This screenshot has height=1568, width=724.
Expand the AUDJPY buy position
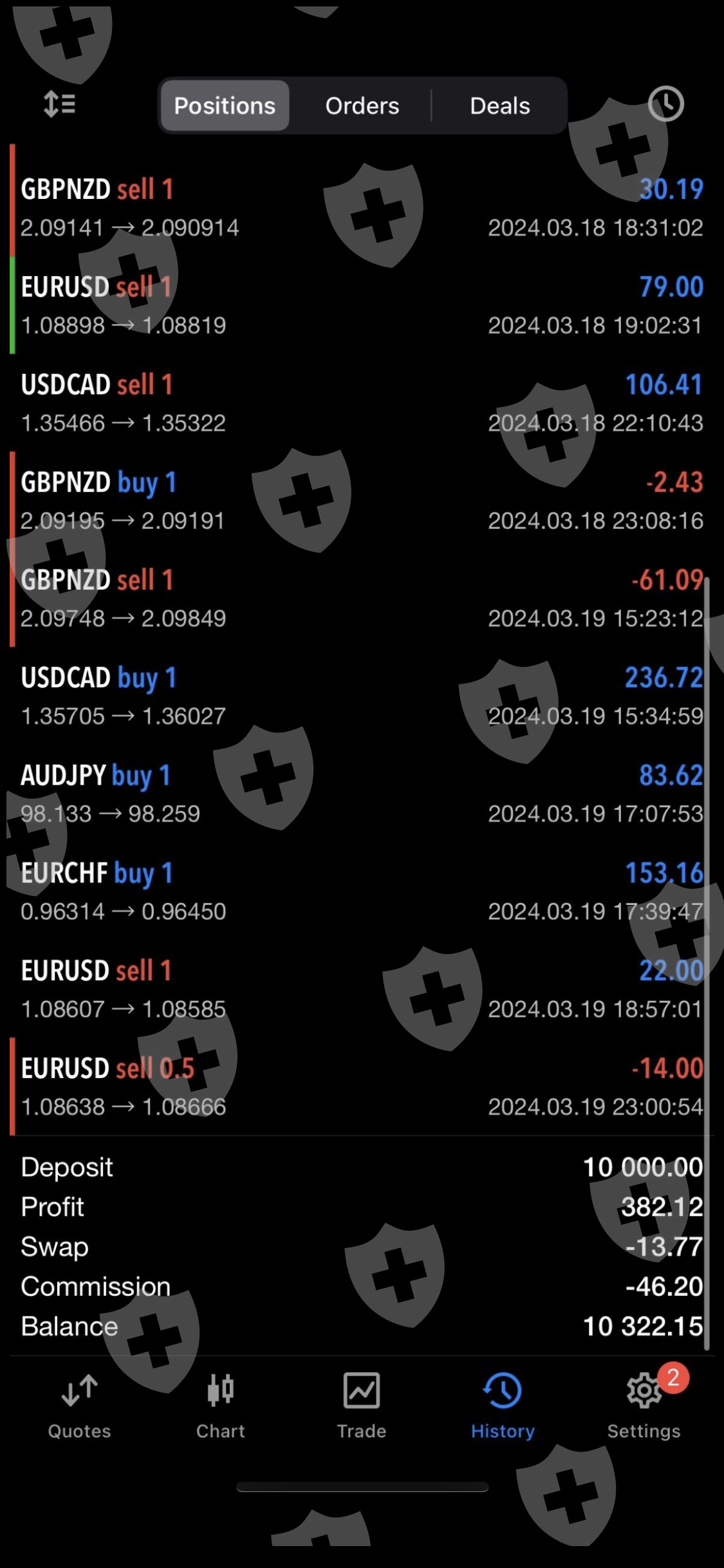click(x=362, y=794)
